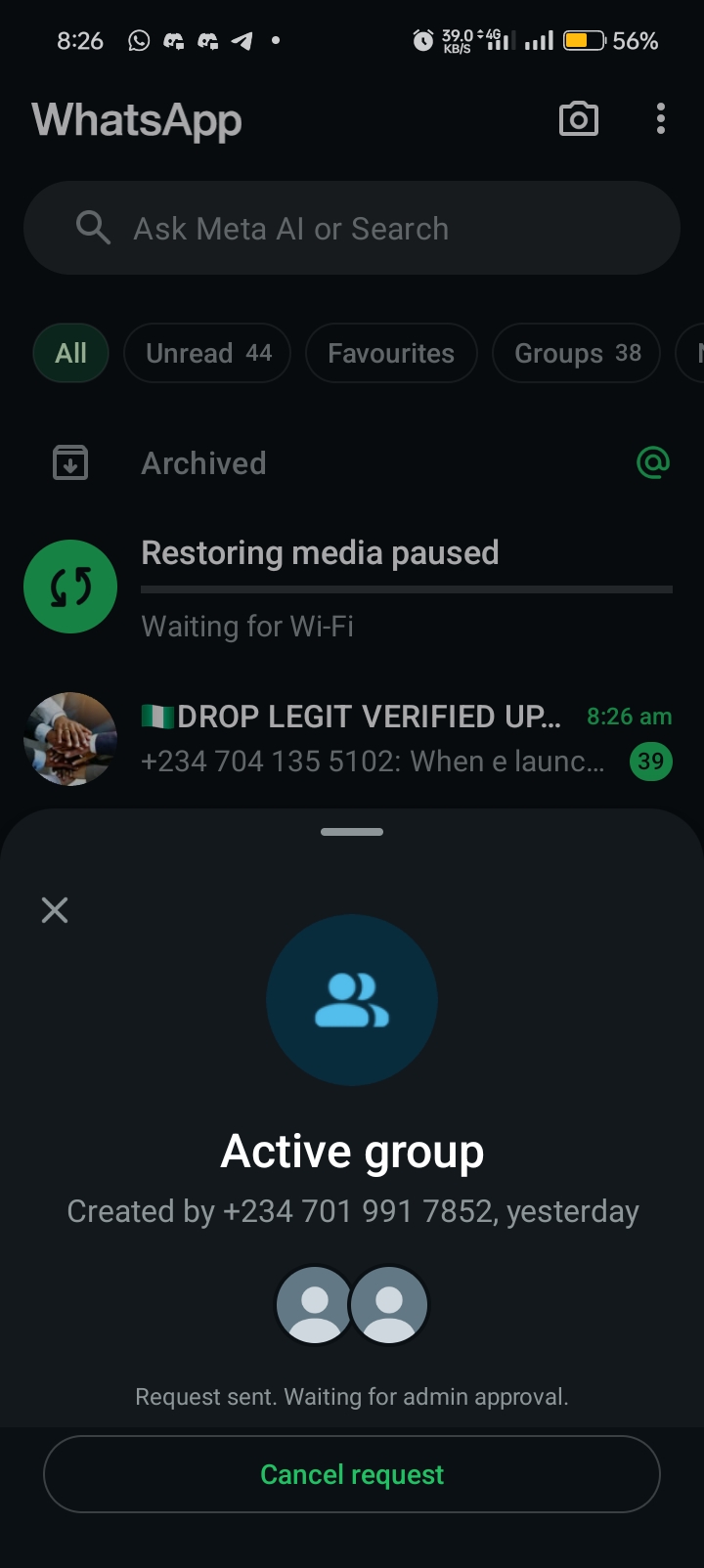Screen dimensions: 704x1568
Task: Cancel the group join request
Action: (x=352, y=1474)
